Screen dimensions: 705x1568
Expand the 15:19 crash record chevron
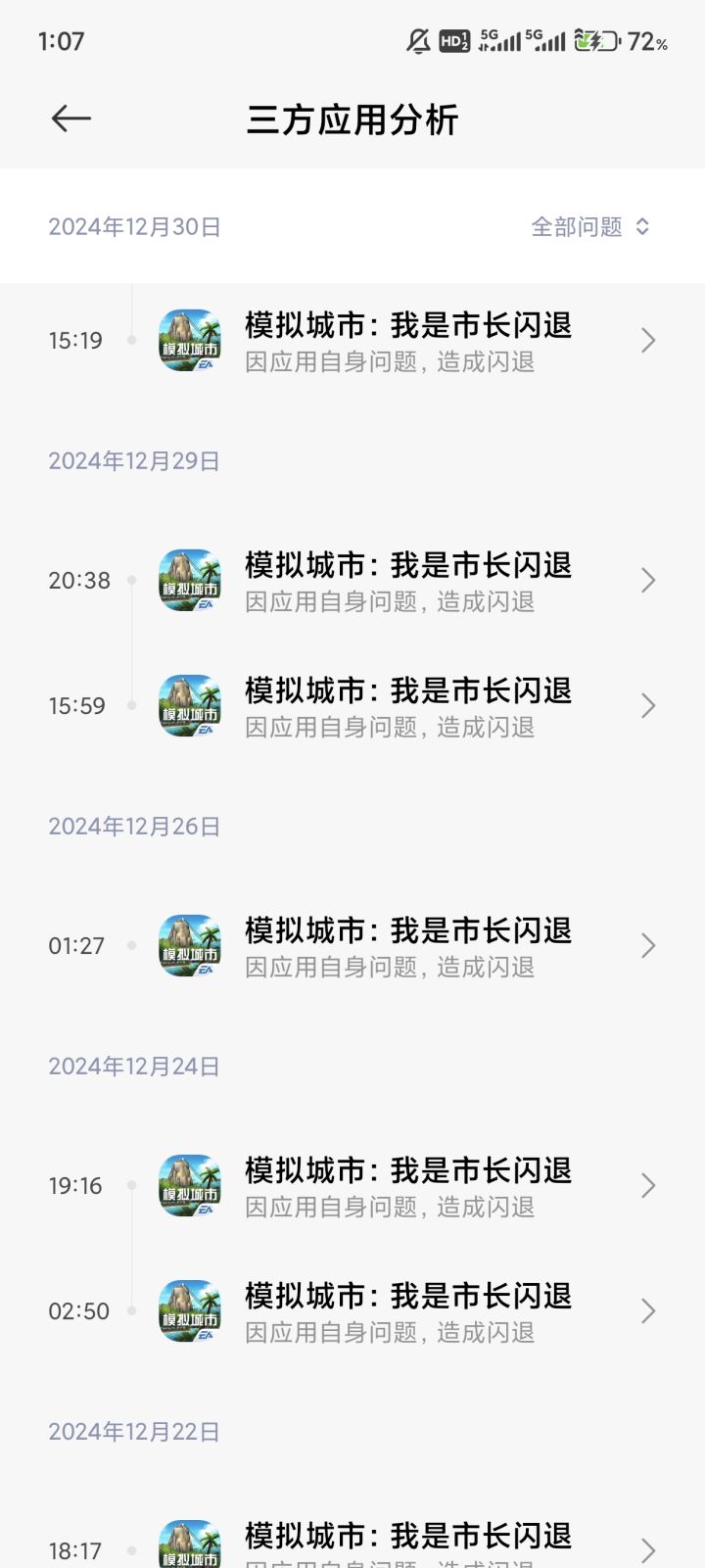pos(647,339)
